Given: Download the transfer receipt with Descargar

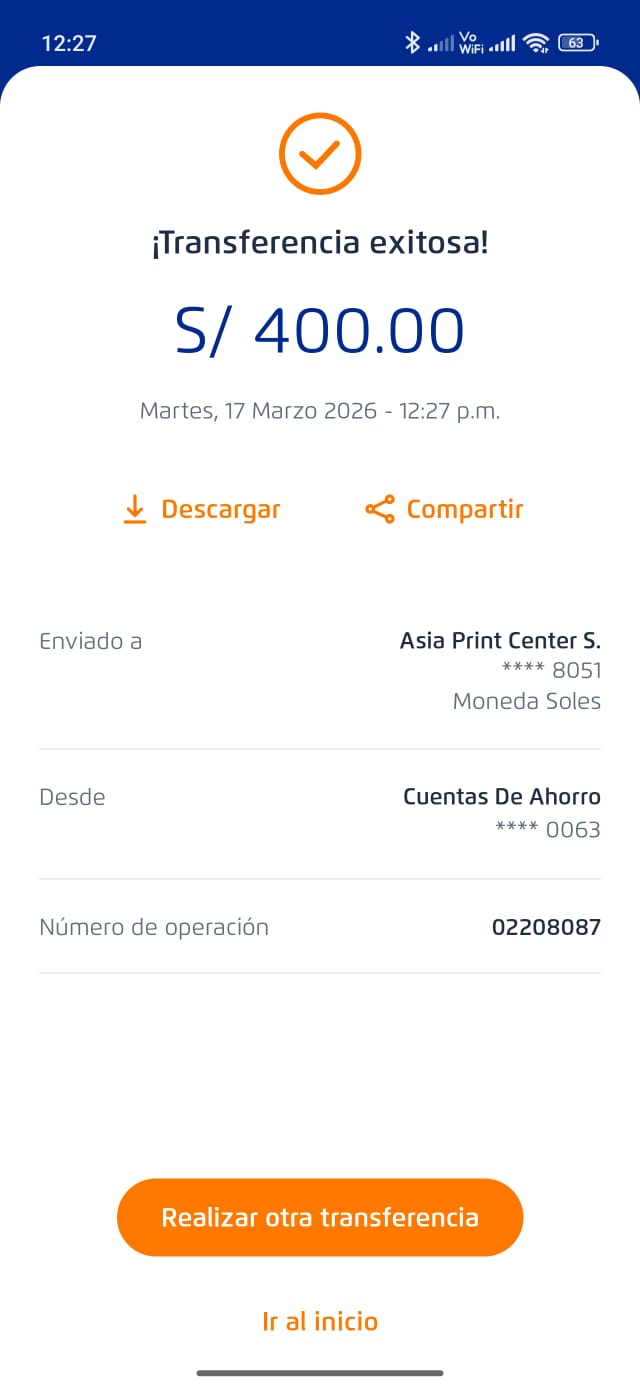Looking at the screenshot, I should pos(201,509).
